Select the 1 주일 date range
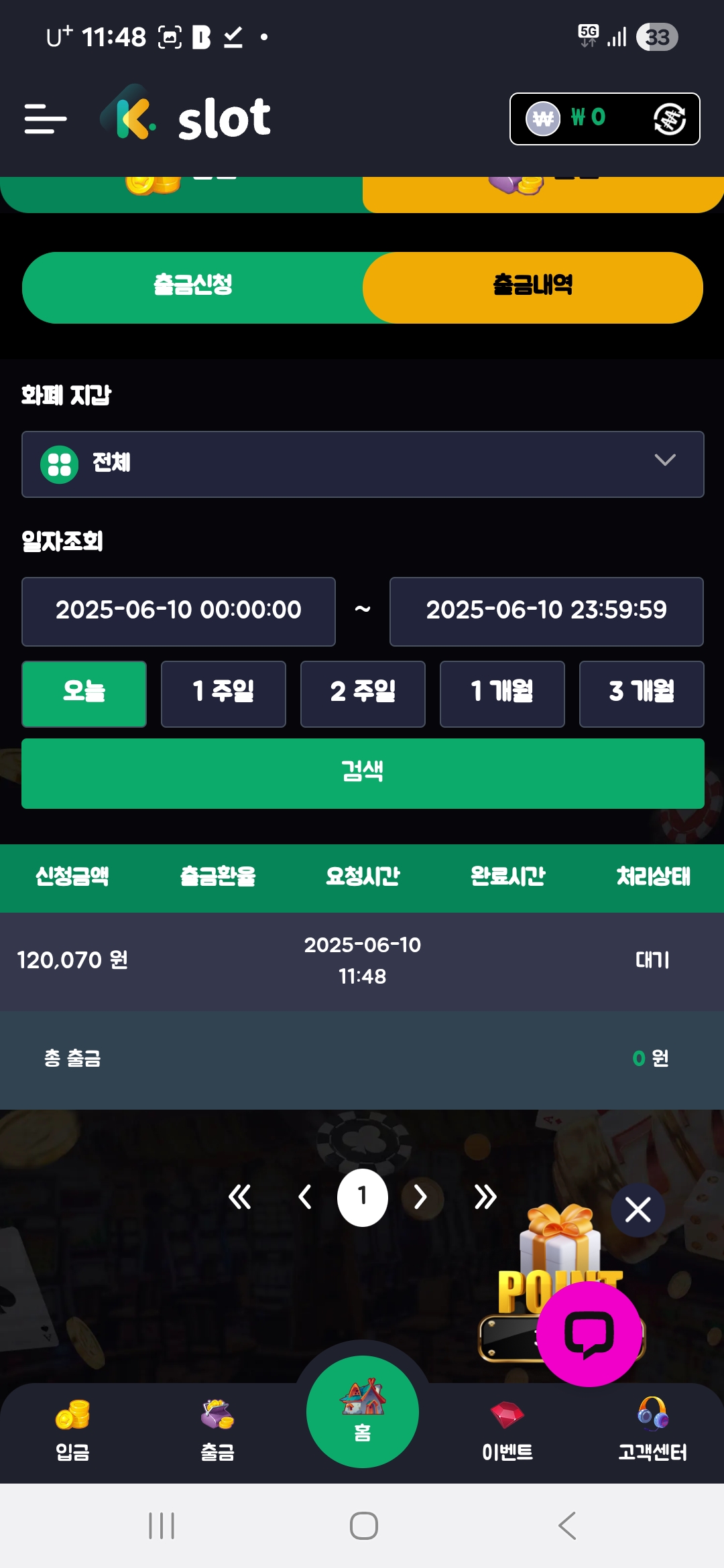This screenshot has height=1568, width=724. (223, 694)
